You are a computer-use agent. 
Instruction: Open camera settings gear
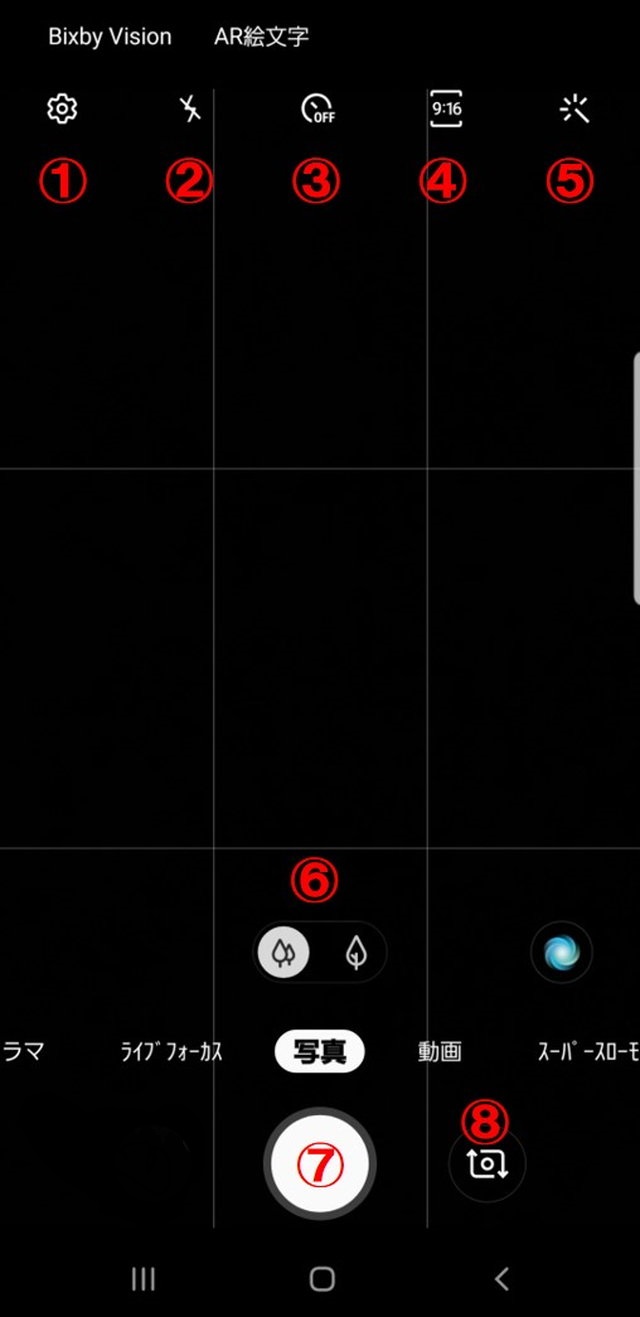pyautogui.click(x=62, y=109)
